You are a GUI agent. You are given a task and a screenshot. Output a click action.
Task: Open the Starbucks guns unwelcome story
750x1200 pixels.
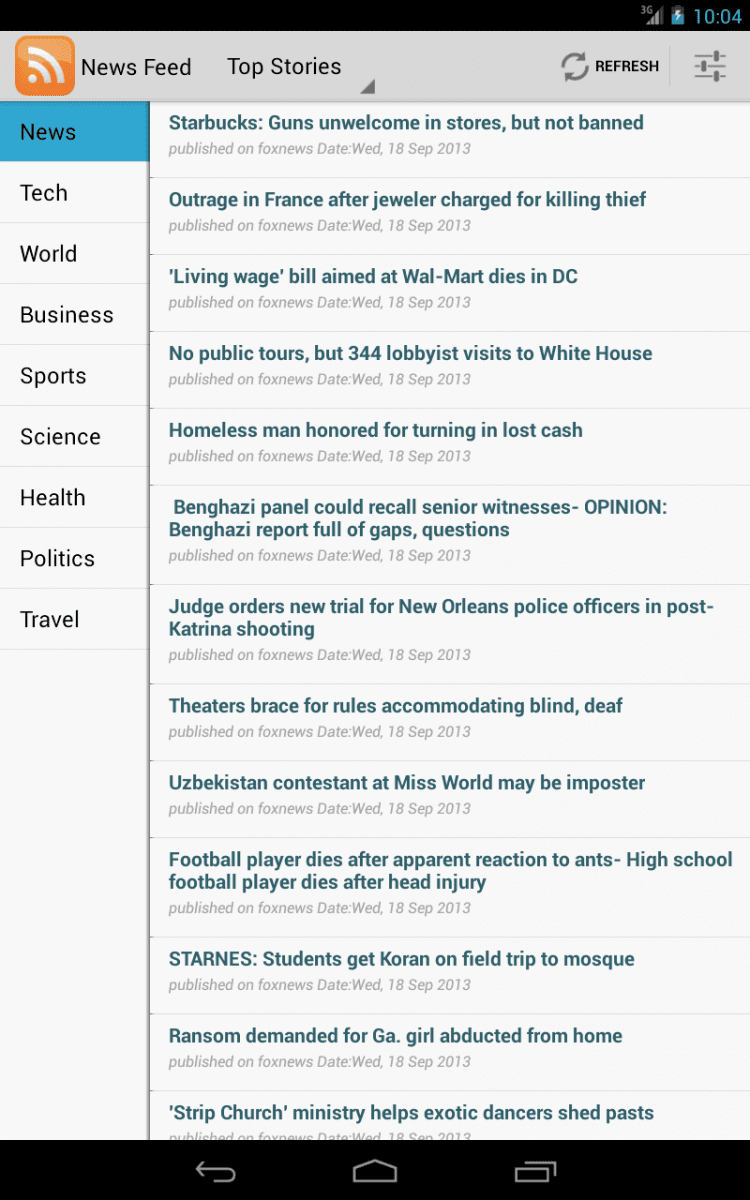coord(405,124)
